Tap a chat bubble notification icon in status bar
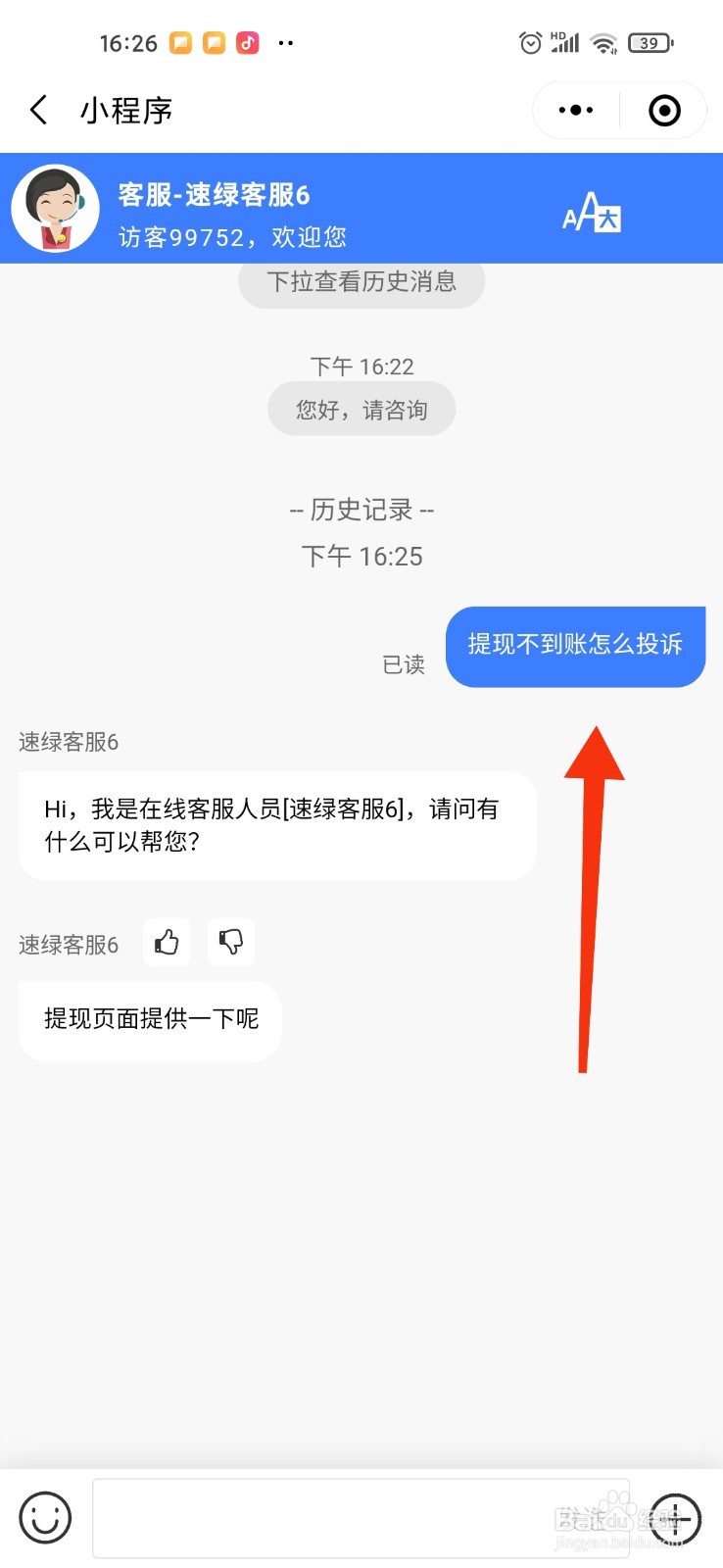The width and height of the screenshot is (723, 1568). [180, 42]
